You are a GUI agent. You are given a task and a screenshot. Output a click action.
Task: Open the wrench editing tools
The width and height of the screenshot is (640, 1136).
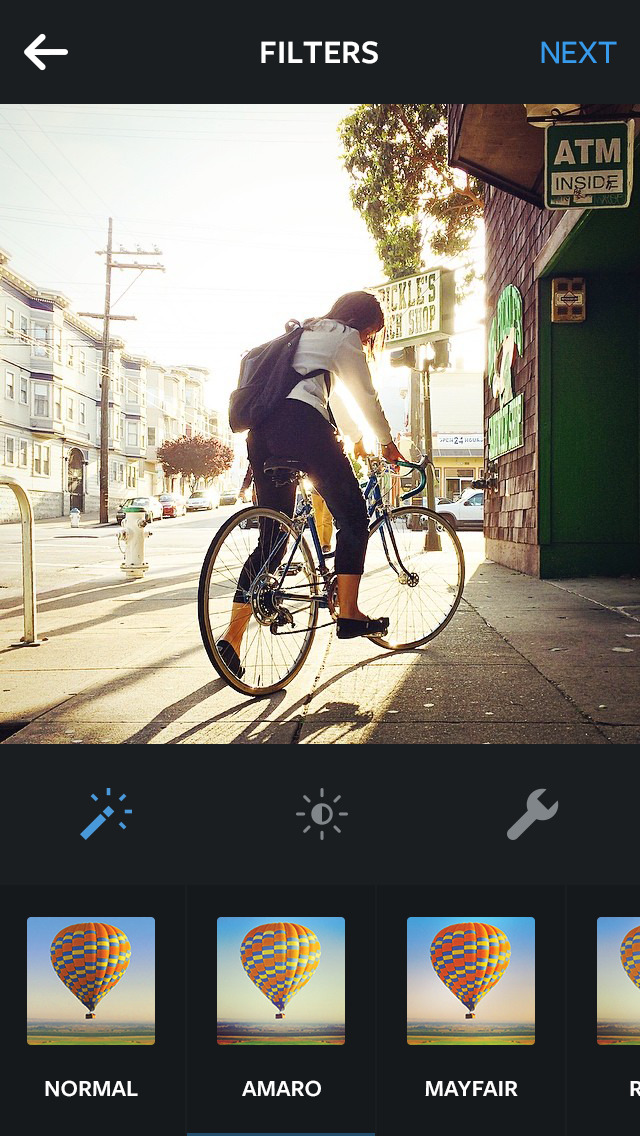coord(532,814)
